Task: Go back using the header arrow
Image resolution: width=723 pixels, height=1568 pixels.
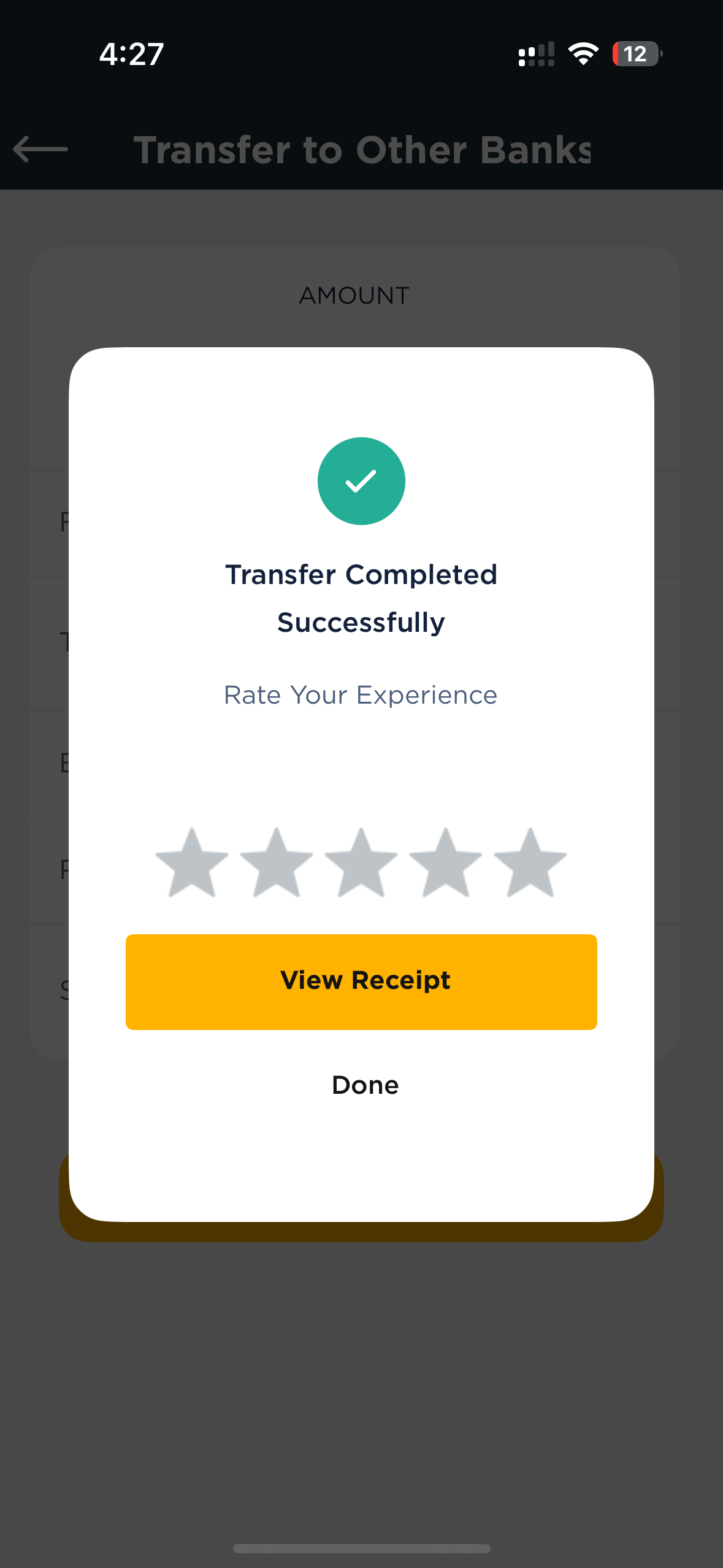Action: [x=40, y=149]
